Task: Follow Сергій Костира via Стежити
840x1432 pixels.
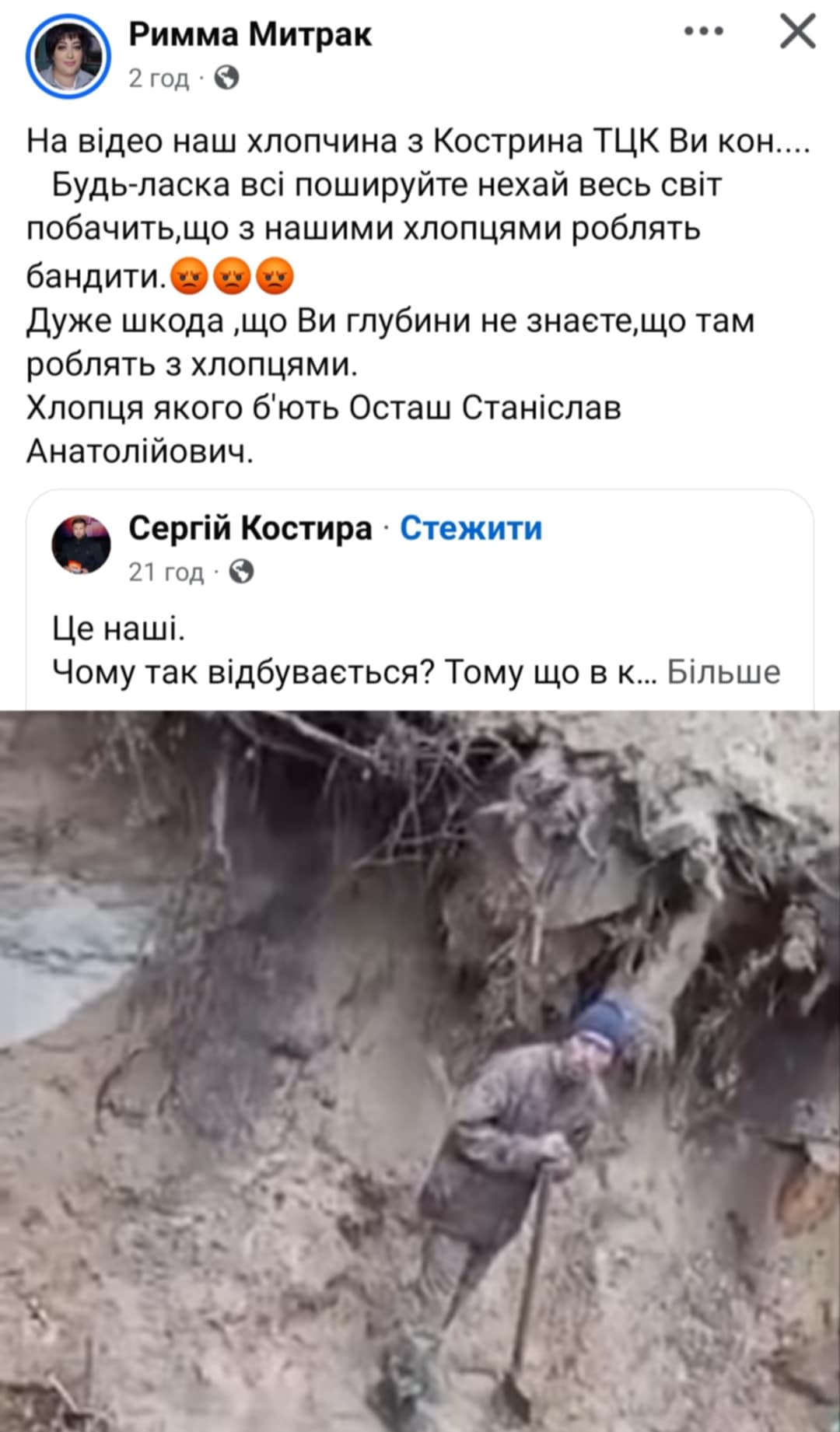Action: [x=471, y=528]
